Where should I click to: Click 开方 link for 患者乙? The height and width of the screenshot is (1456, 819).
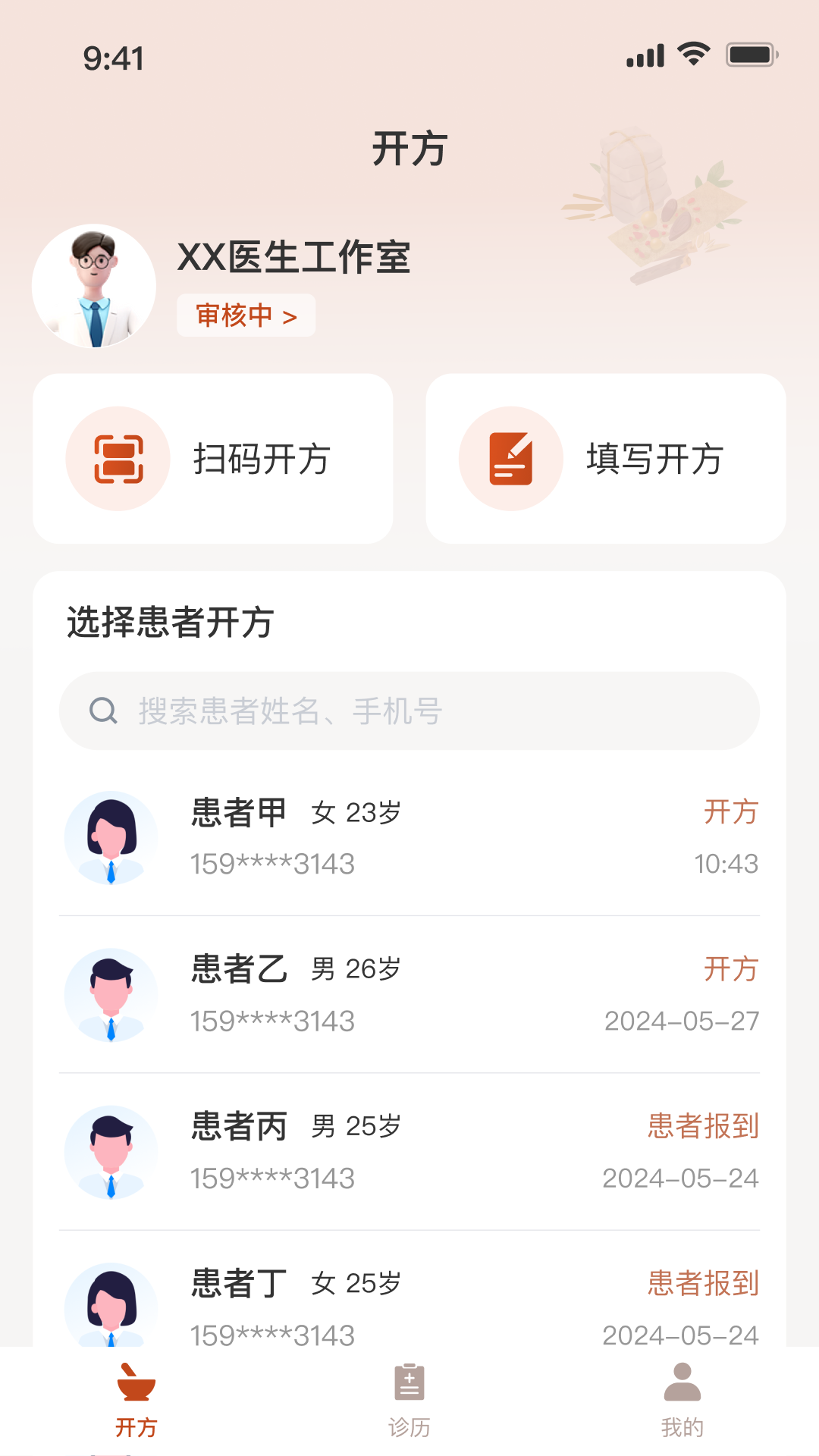730,969
